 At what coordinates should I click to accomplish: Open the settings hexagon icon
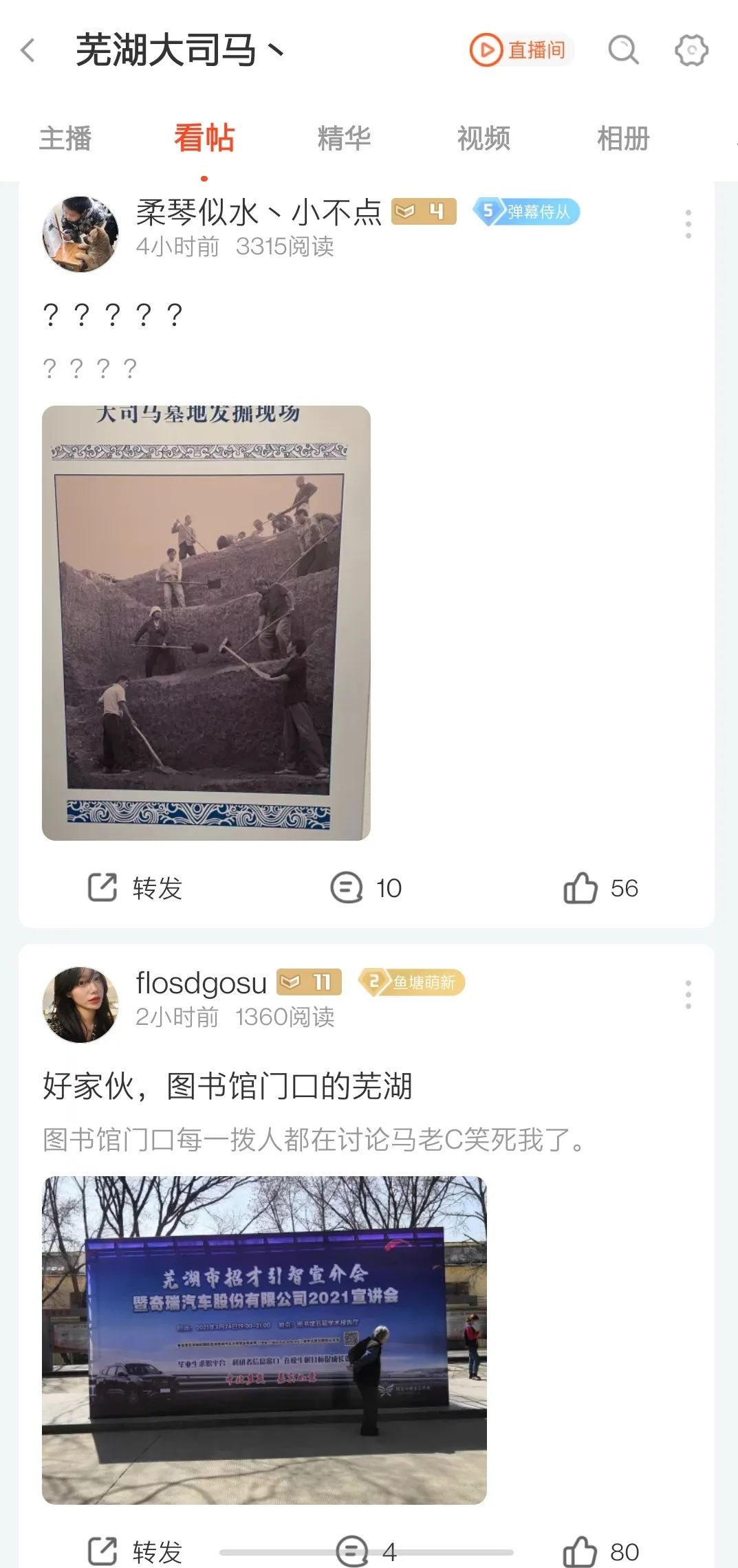691,50
